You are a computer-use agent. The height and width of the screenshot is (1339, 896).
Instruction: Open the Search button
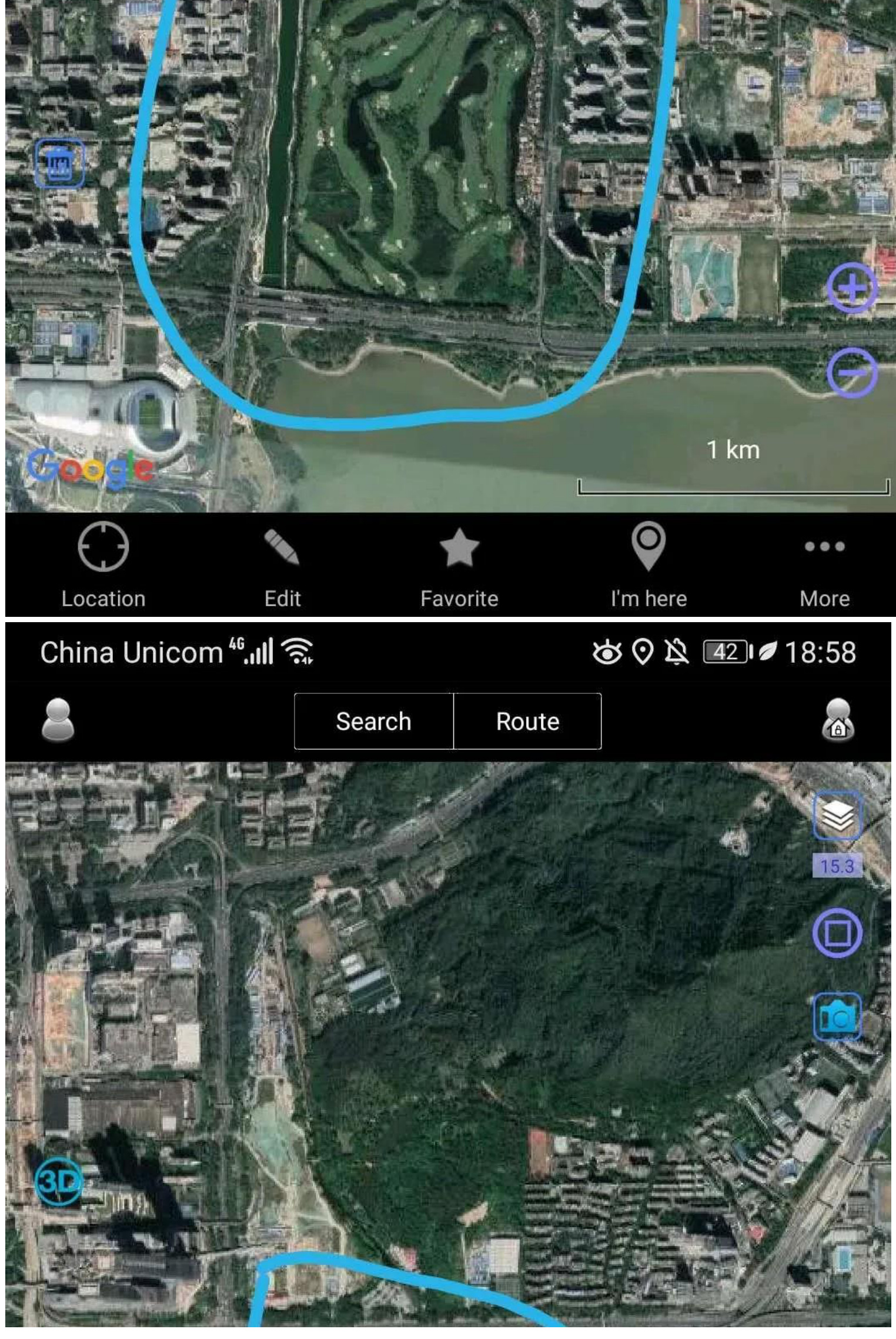click(374, 721)
